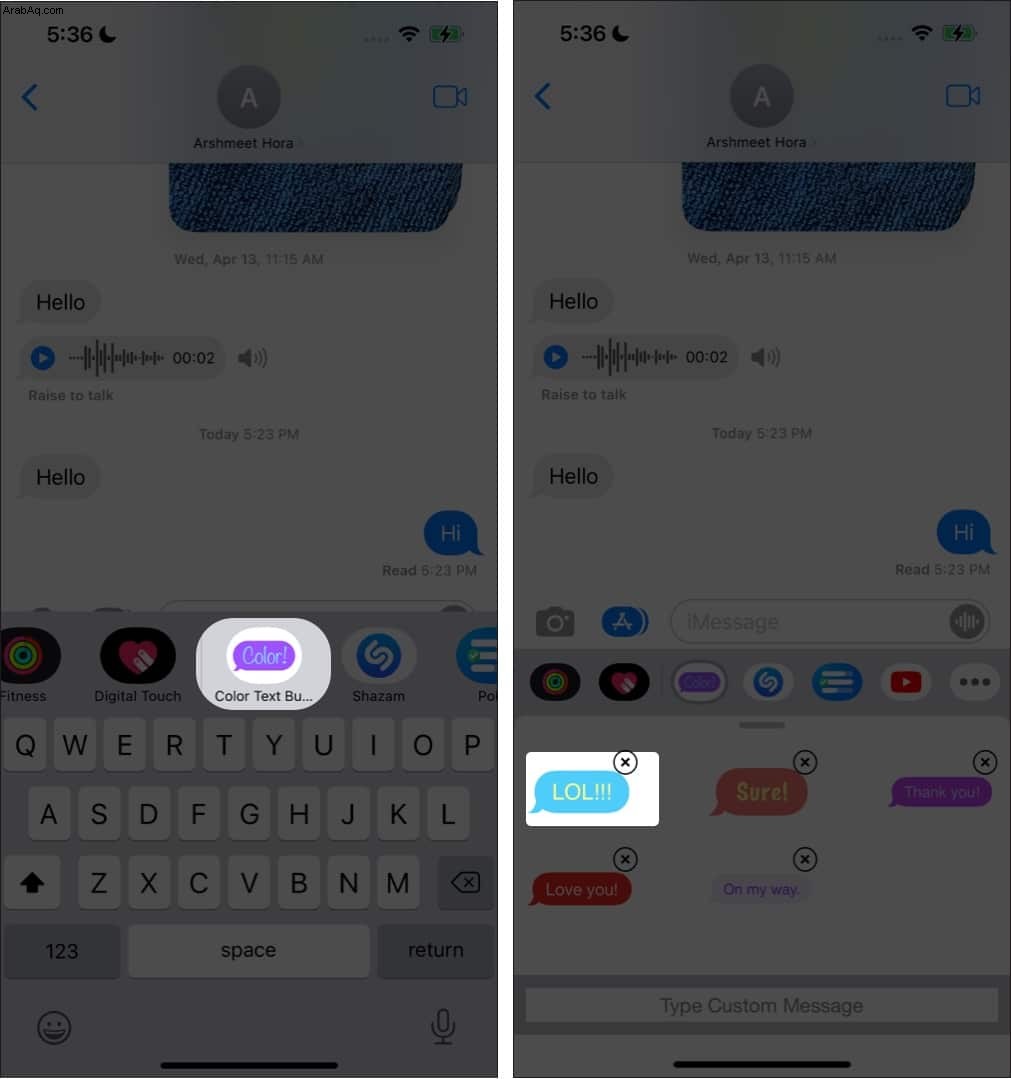Select the red Sure! bubble sticker
The width and height of the screenshot is (1011, 1079).
(x=761, y=793)
